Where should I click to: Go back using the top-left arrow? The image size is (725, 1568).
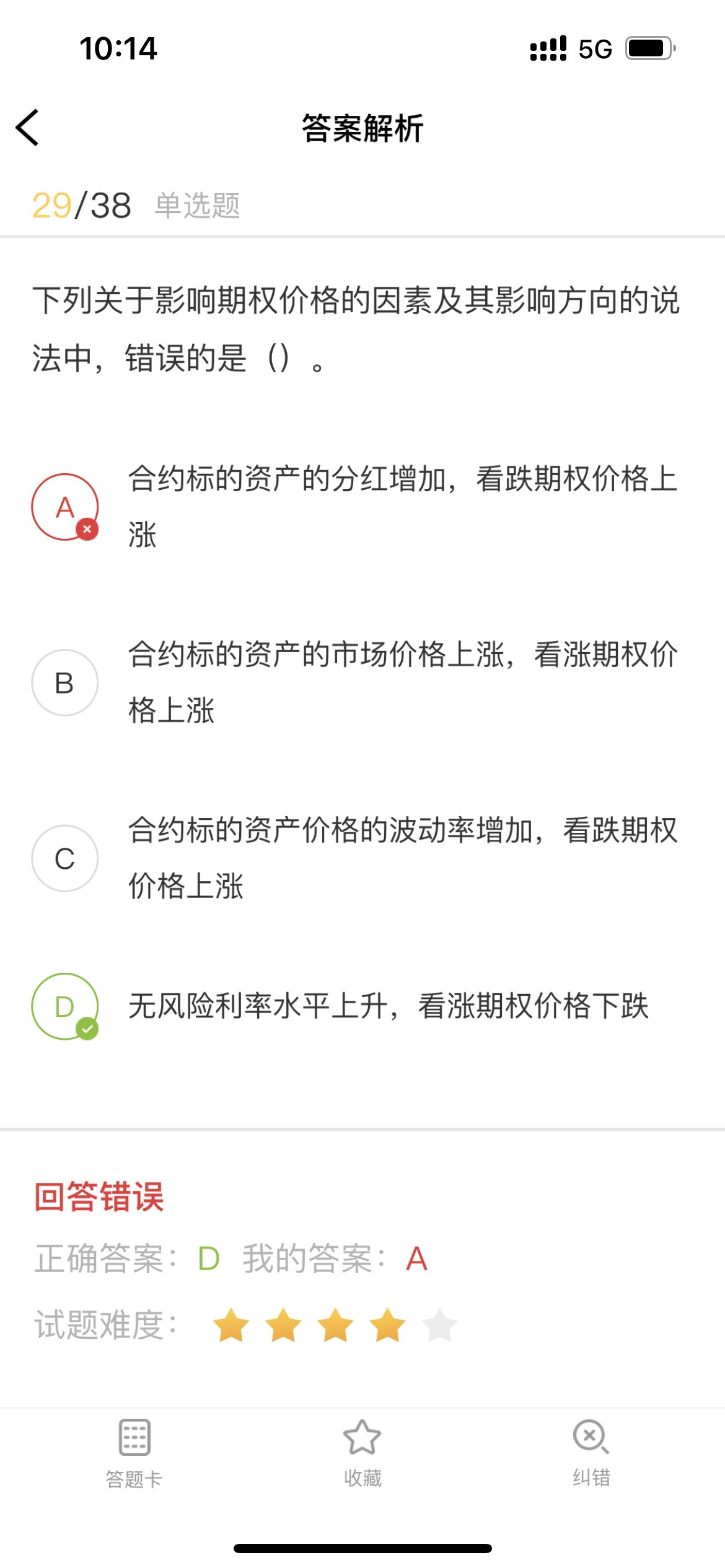27,128
